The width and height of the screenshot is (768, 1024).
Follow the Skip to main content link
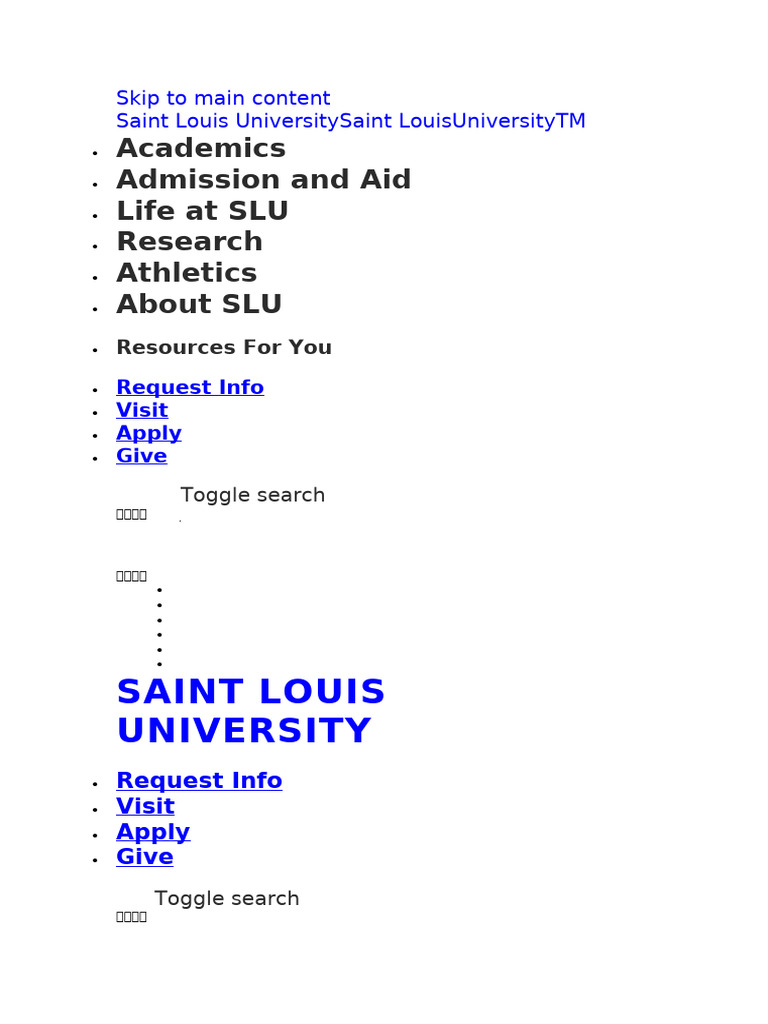coord(223,98)
